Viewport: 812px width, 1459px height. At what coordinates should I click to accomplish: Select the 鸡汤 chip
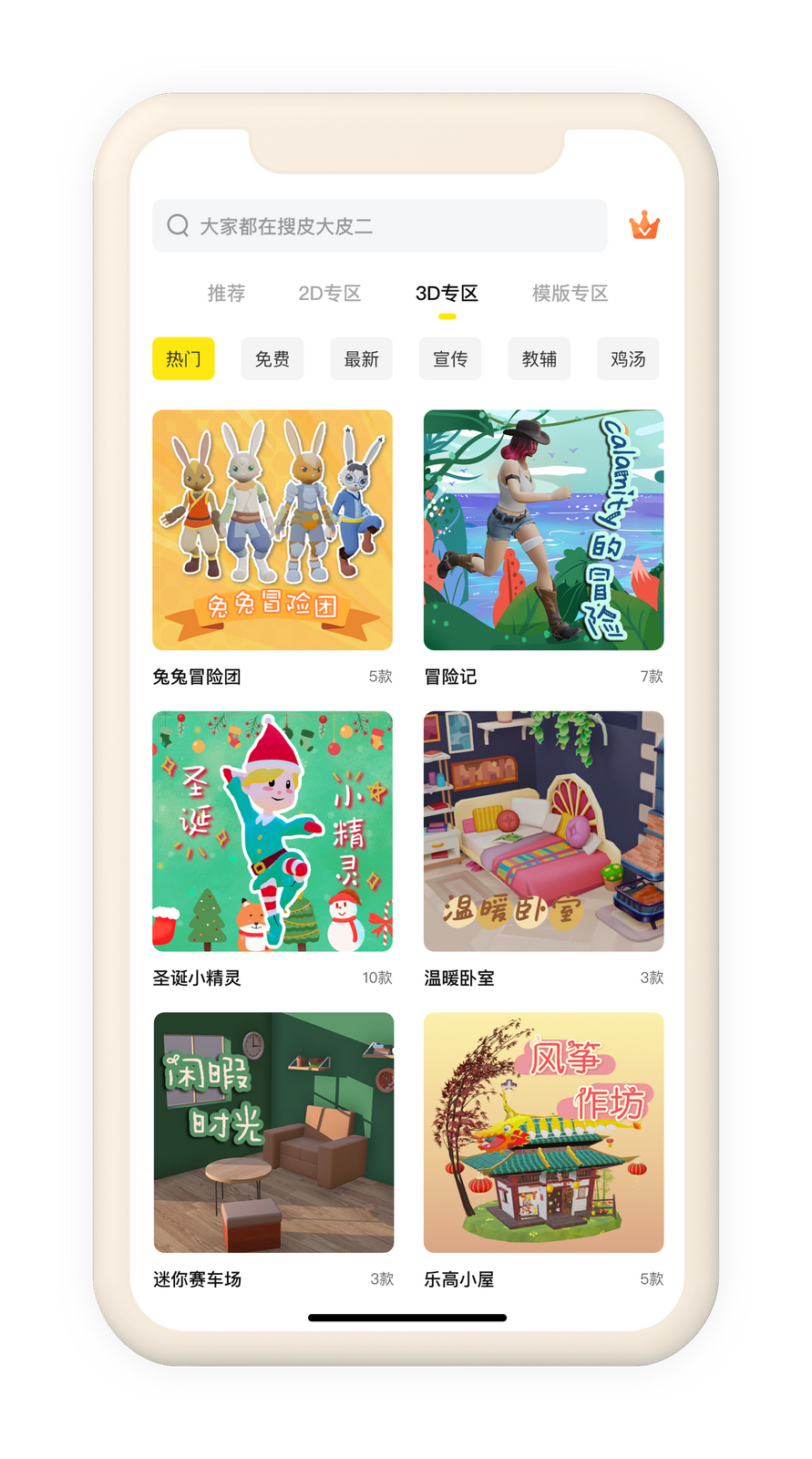click(x=628, y=359)
